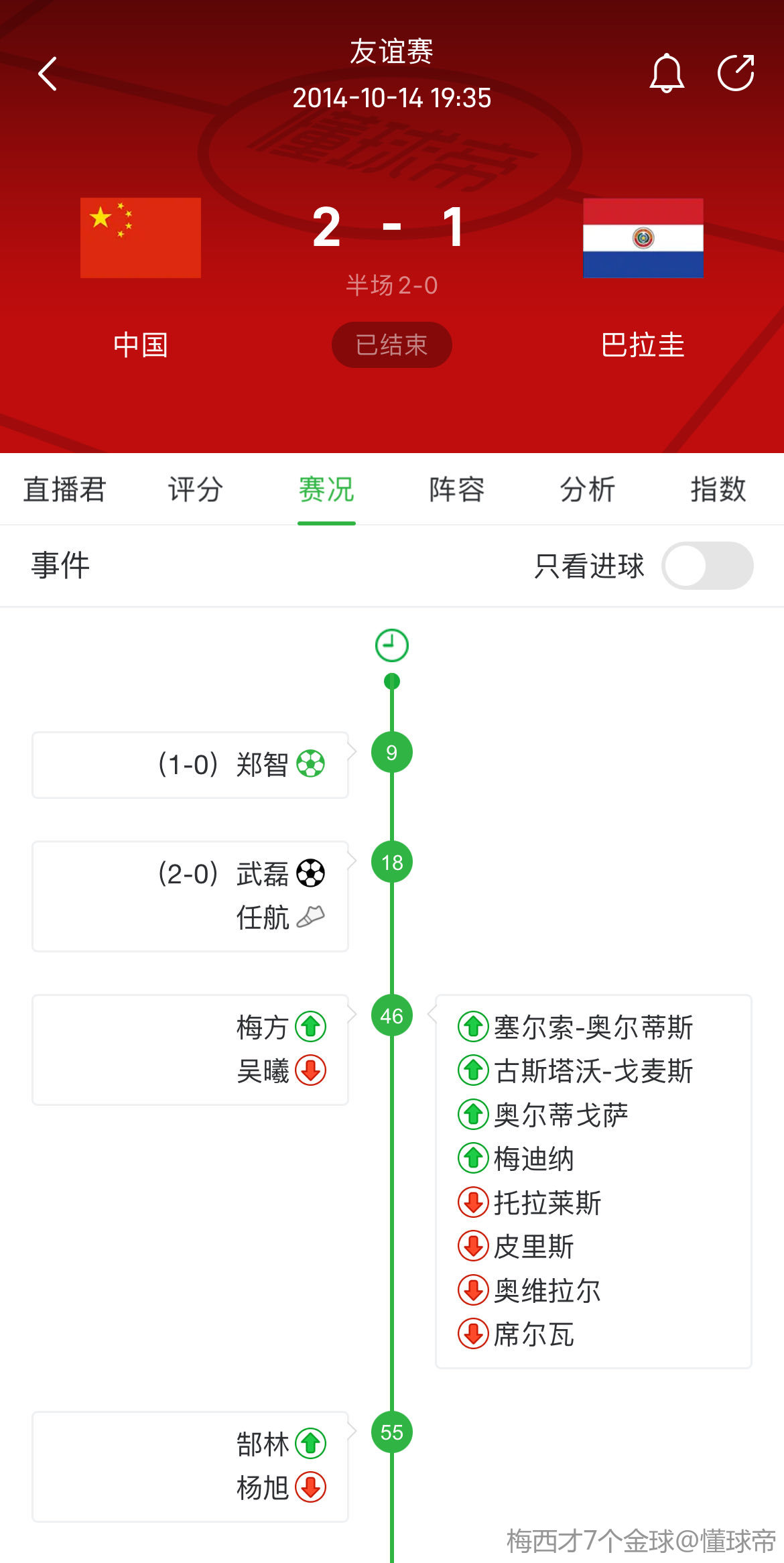Share this match
This screenshot has height=1563, width=784.
tap(736, 72)
